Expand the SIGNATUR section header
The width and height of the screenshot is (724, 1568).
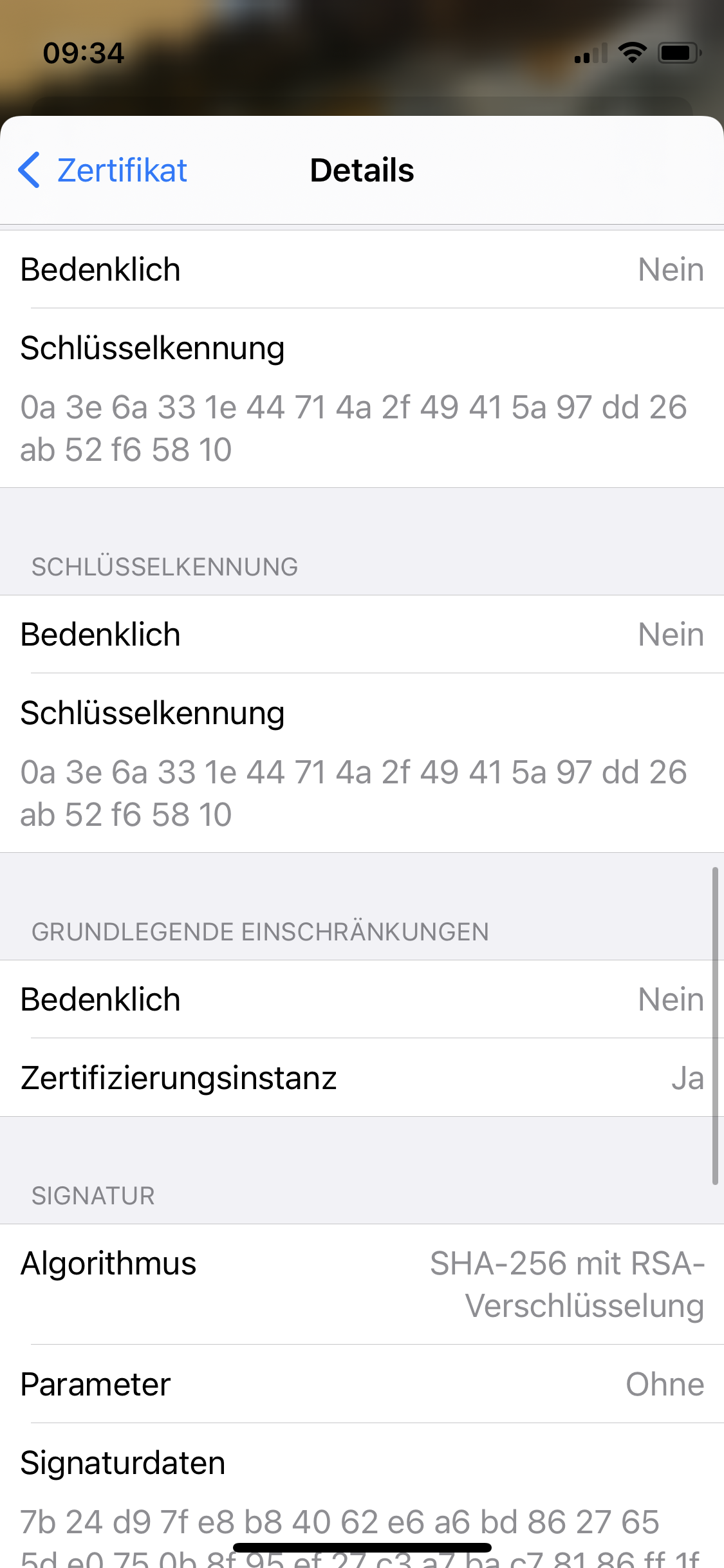click(93, 1195)
